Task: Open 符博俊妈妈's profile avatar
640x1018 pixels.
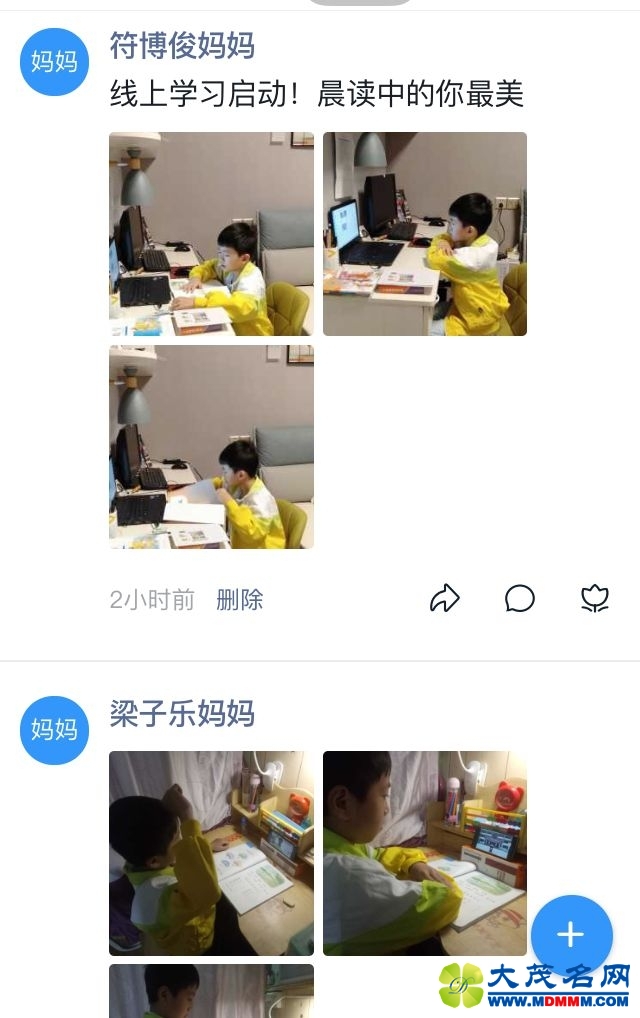Action: click(x=54, y=62)
